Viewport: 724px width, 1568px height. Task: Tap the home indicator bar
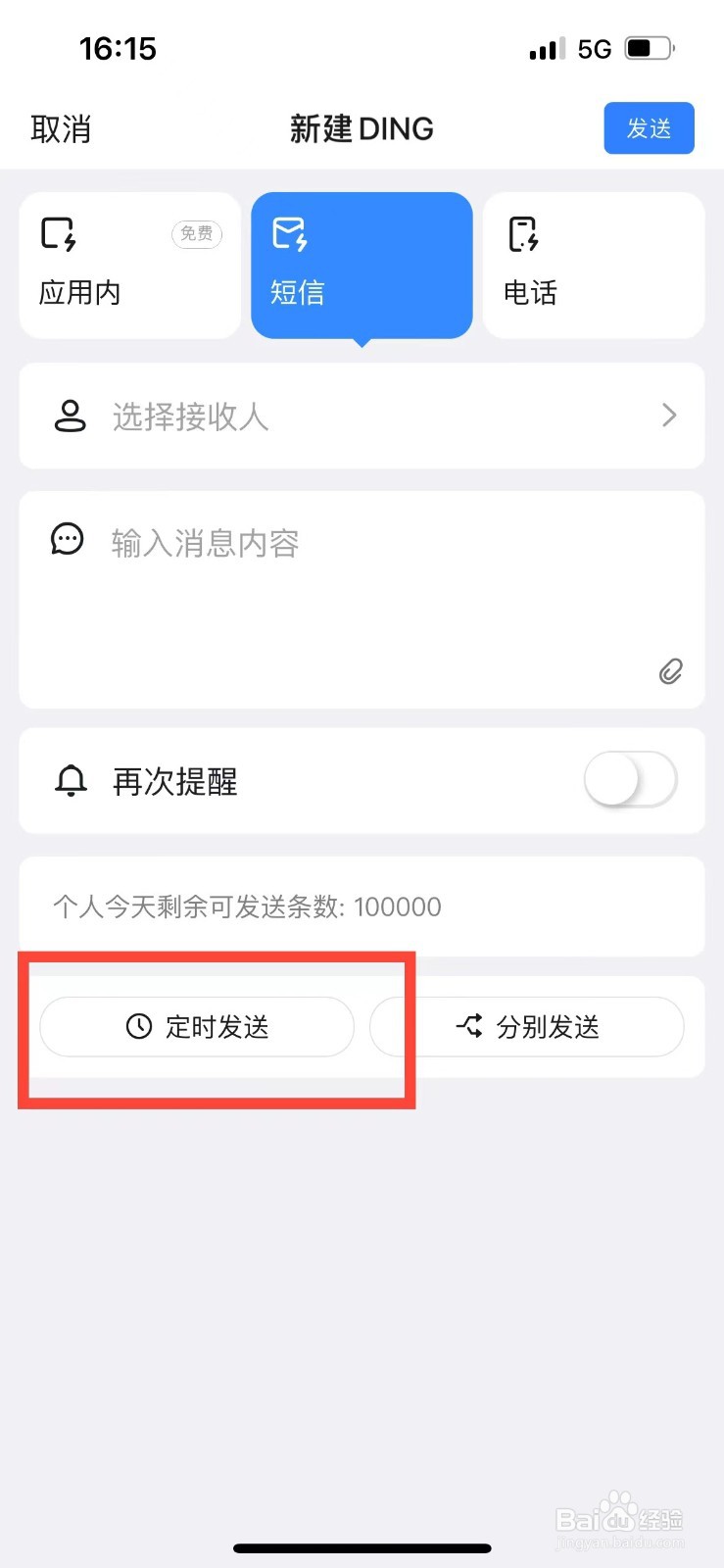[x=362, y=1548]
